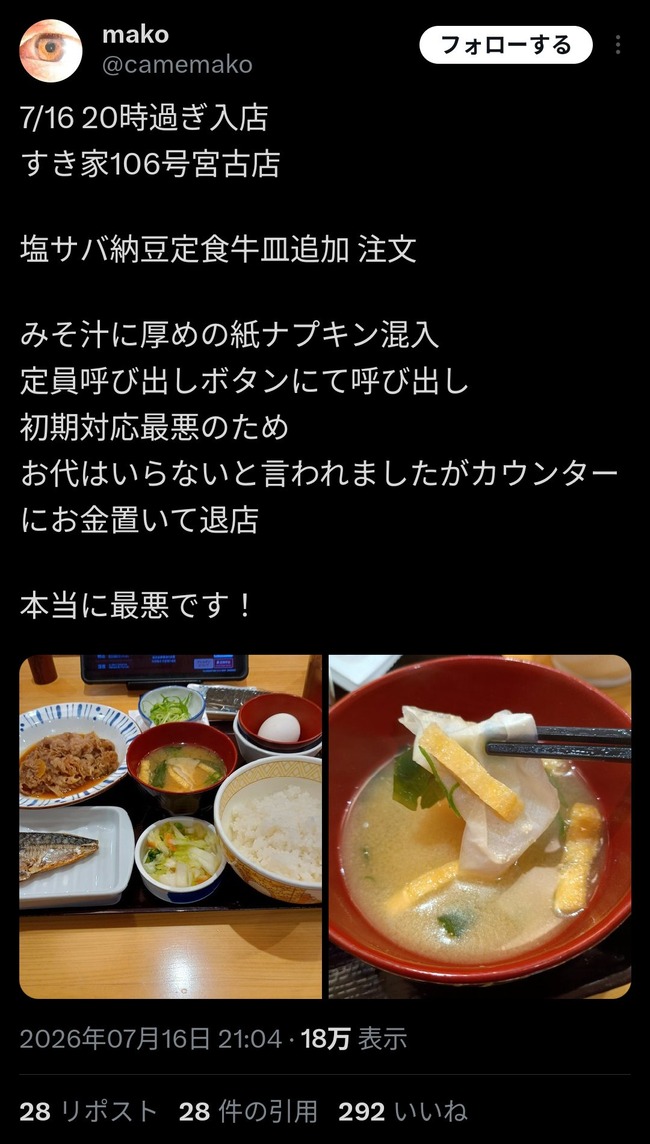View the meal tray photo

click(170, 827)
